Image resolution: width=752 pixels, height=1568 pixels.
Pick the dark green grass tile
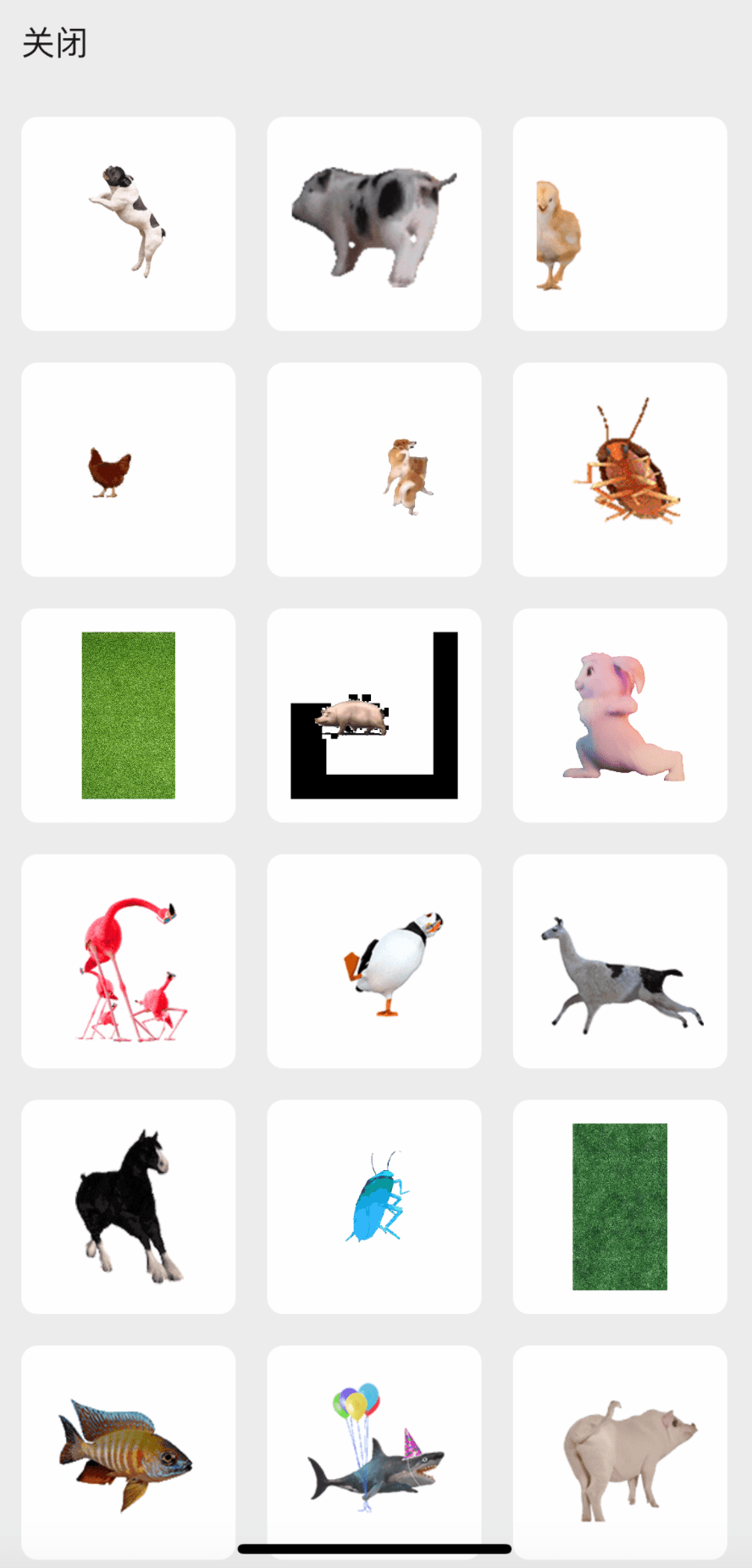click(620, 1206)
